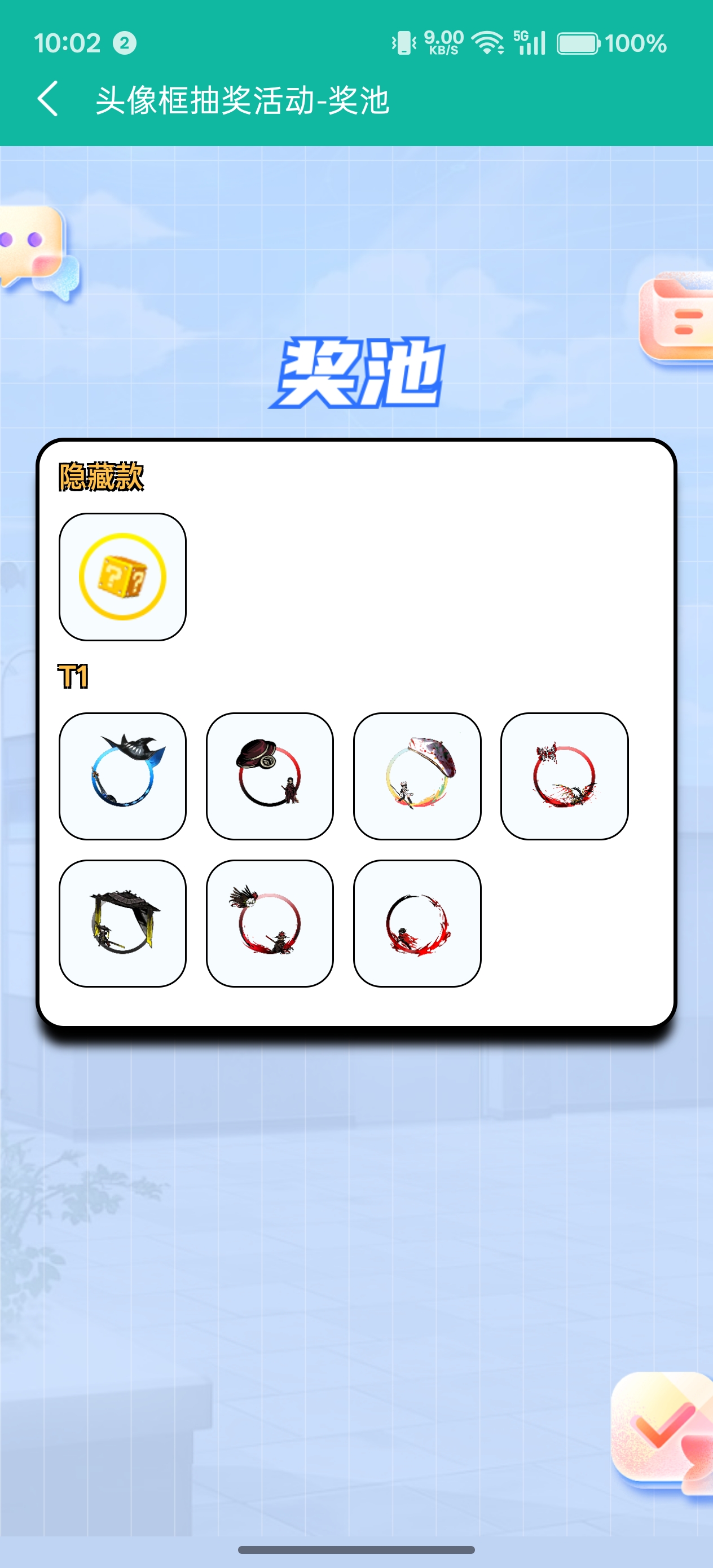Open the red frame with dark-haired figure on top
713x1568 pixels.
(x=270, y=923)
